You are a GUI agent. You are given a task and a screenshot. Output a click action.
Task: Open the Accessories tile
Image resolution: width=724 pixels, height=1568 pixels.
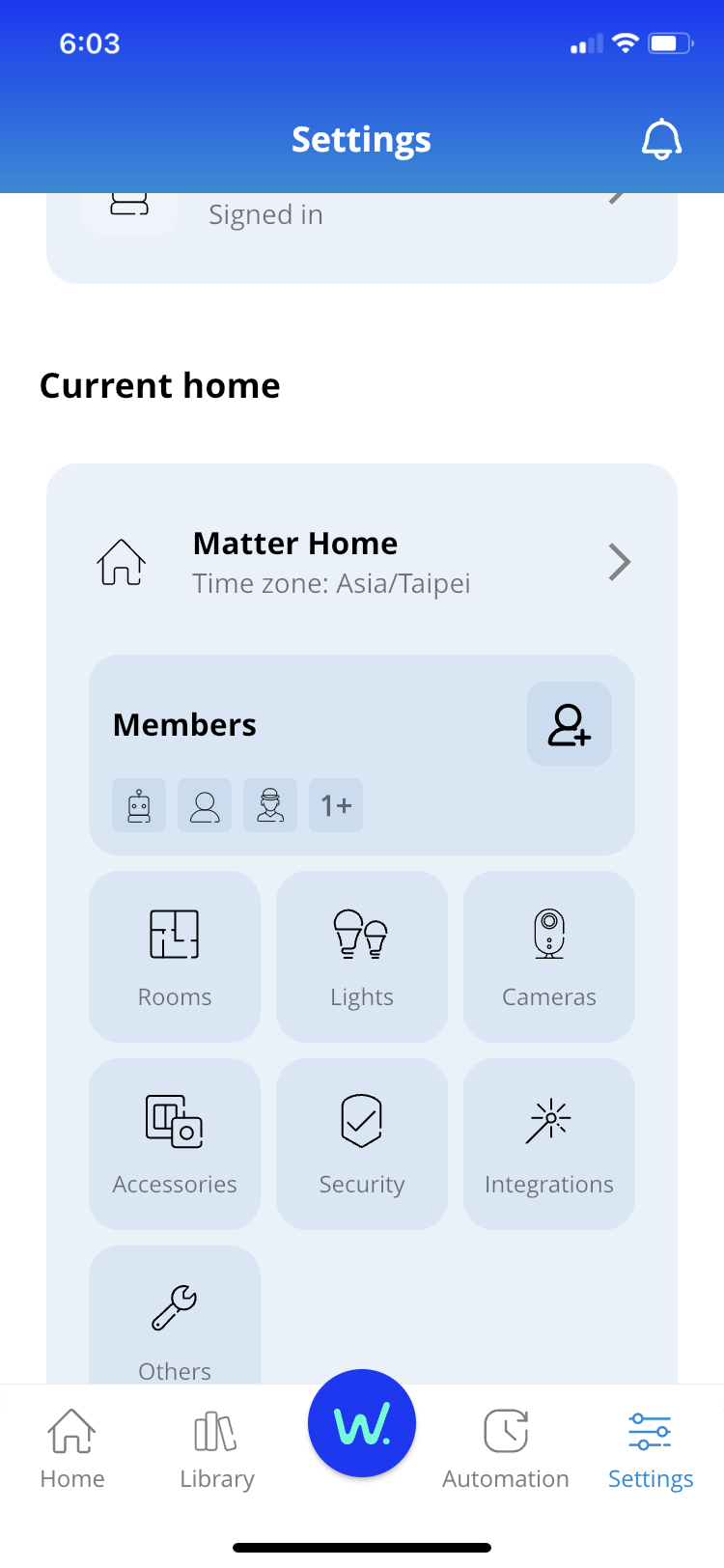click(175, 1144)
